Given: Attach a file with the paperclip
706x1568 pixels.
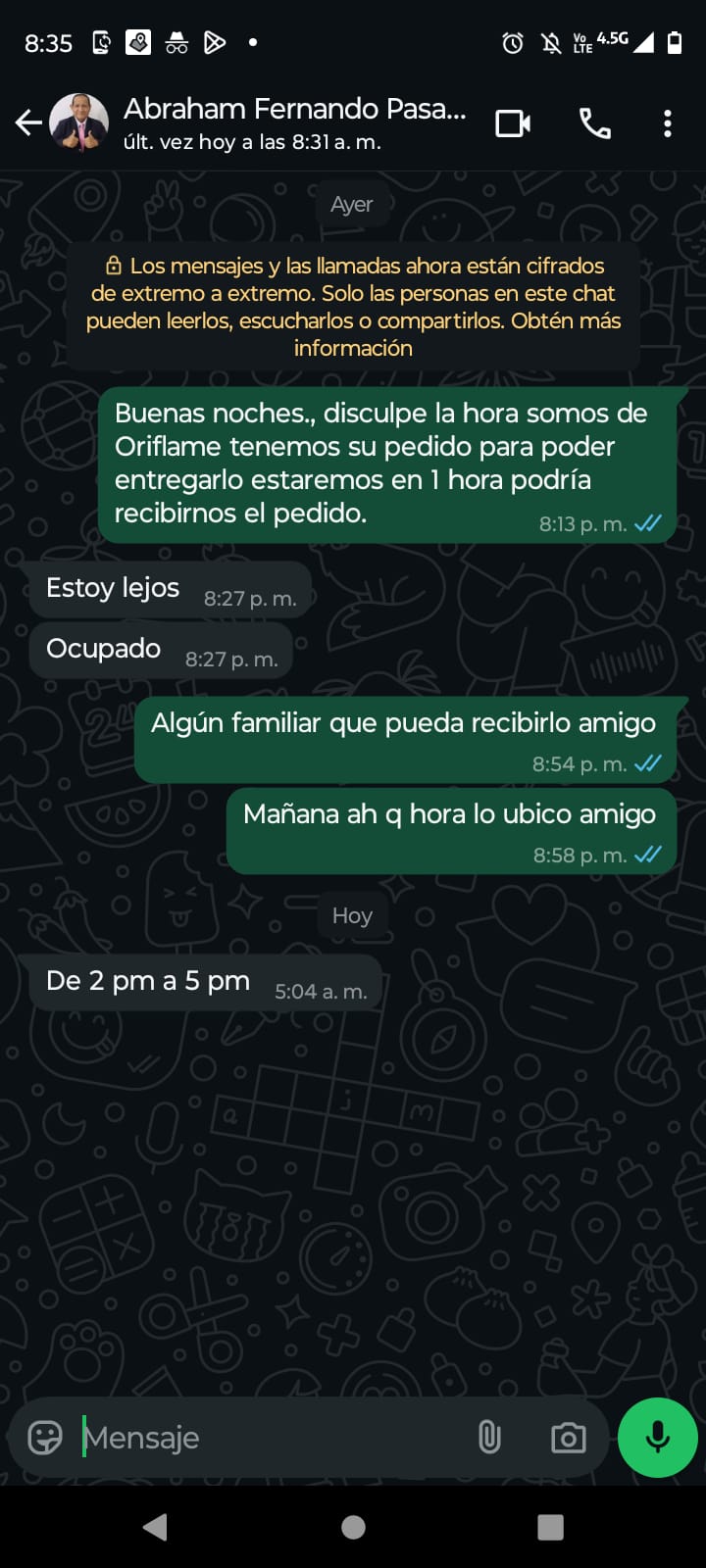Looking at the screenshot, I should tap(489, 1438).
